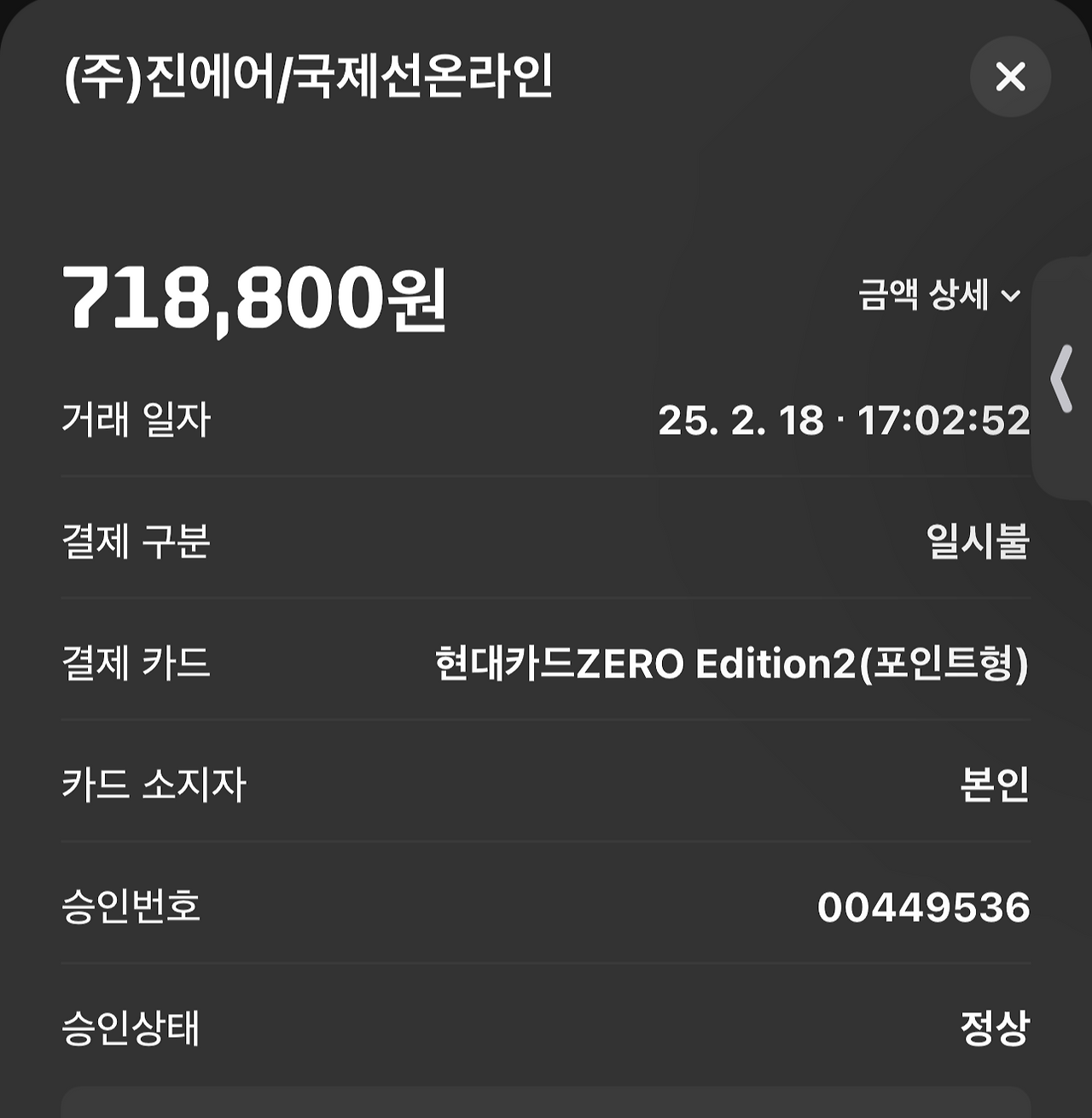Select the date value 25. 2. 18 · 17:02:52
The width and height of the screenshot is (1092, 1118).
point(845,420)
